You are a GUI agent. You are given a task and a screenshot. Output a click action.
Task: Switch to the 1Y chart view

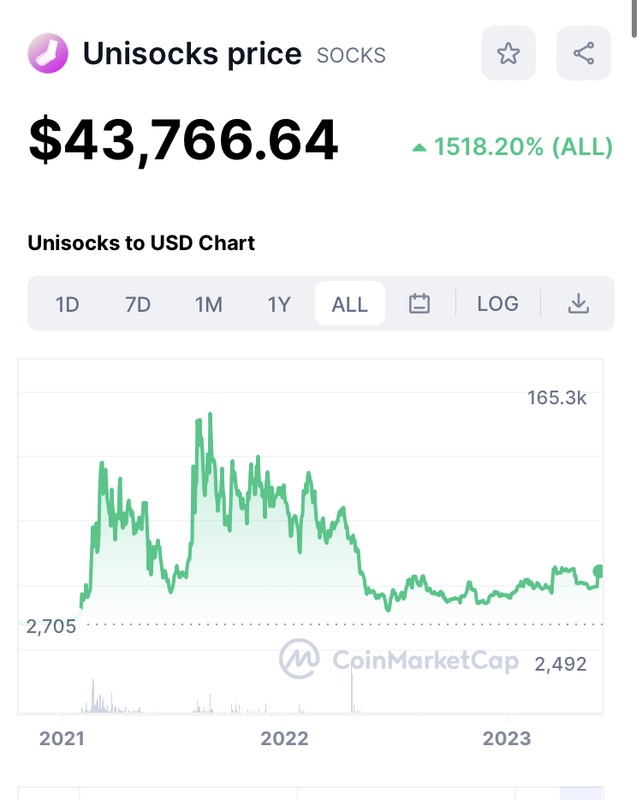tap(279, 304)
